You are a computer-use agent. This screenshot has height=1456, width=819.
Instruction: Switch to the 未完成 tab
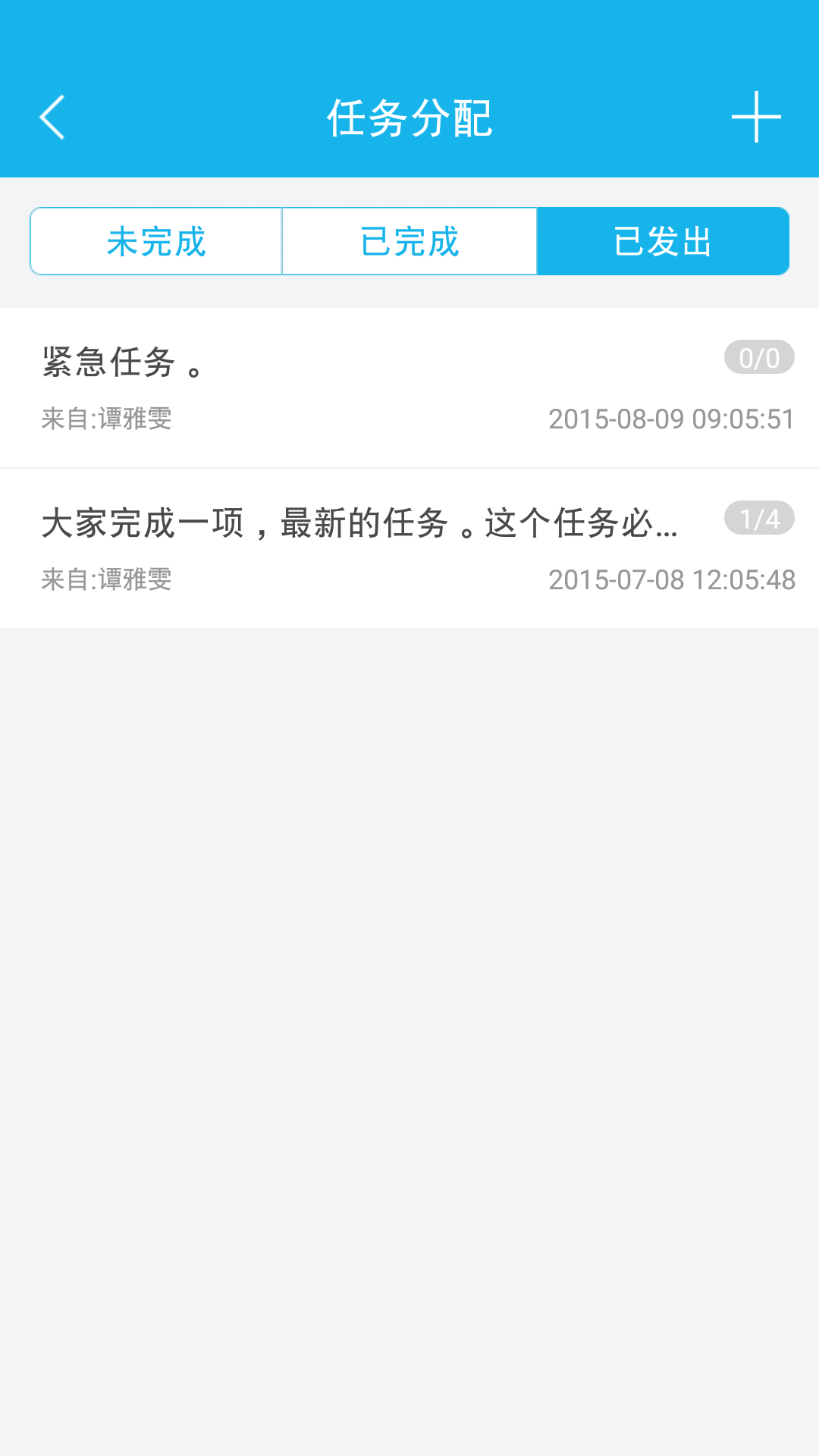156,242
